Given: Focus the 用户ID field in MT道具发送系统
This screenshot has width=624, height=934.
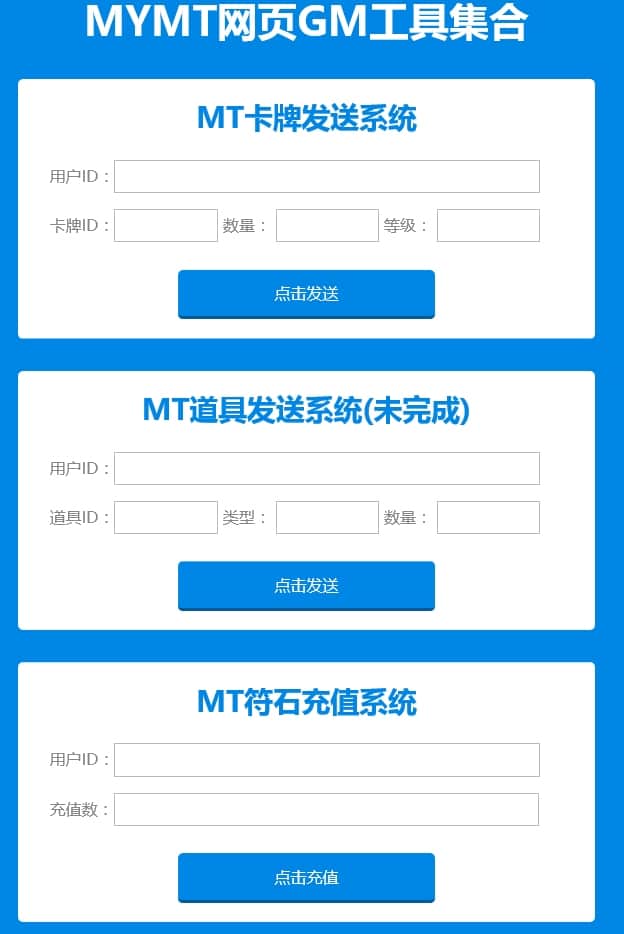Looking at the screenshot, I should (x=327, y=468).
